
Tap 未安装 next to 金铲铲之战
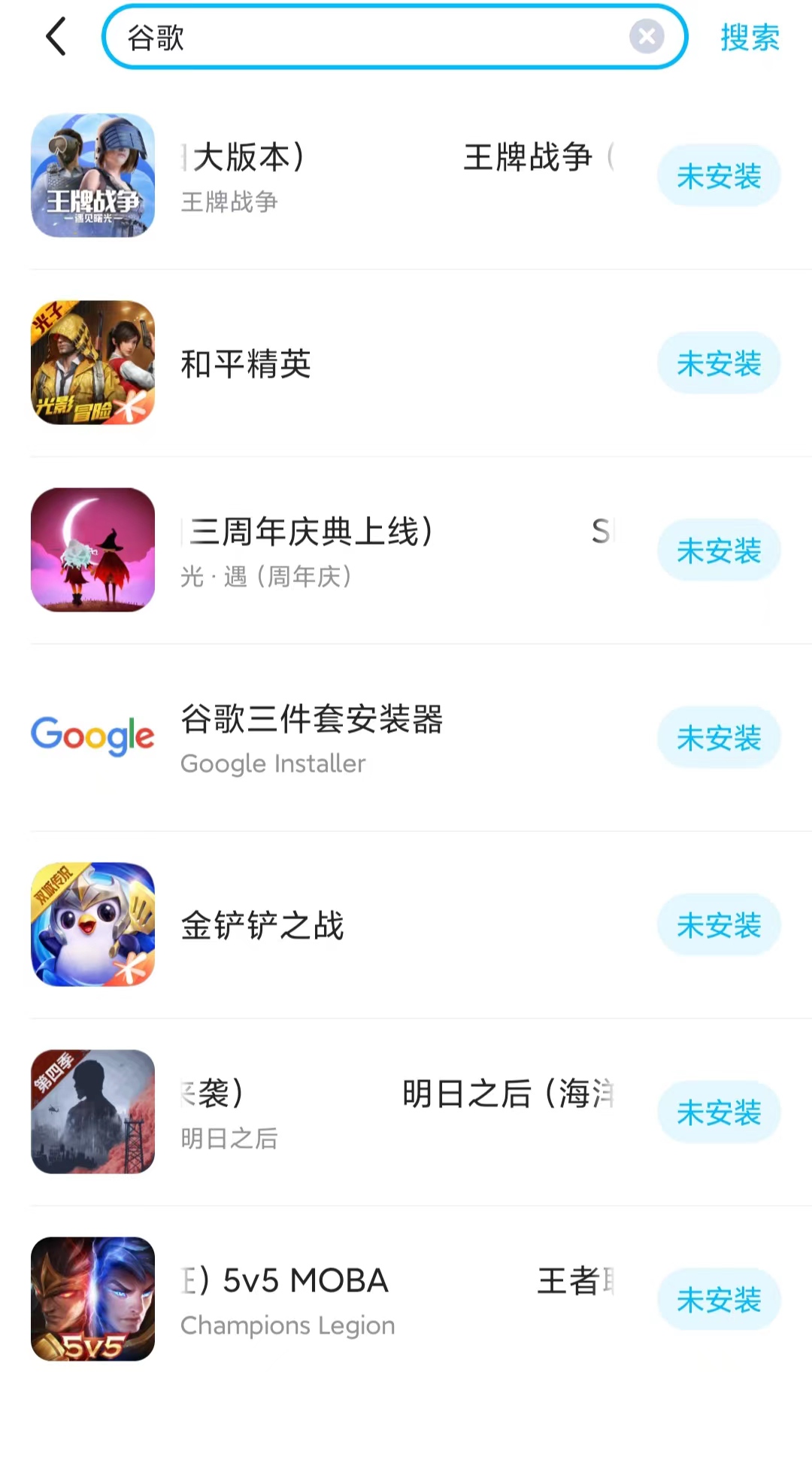(719, 925)
